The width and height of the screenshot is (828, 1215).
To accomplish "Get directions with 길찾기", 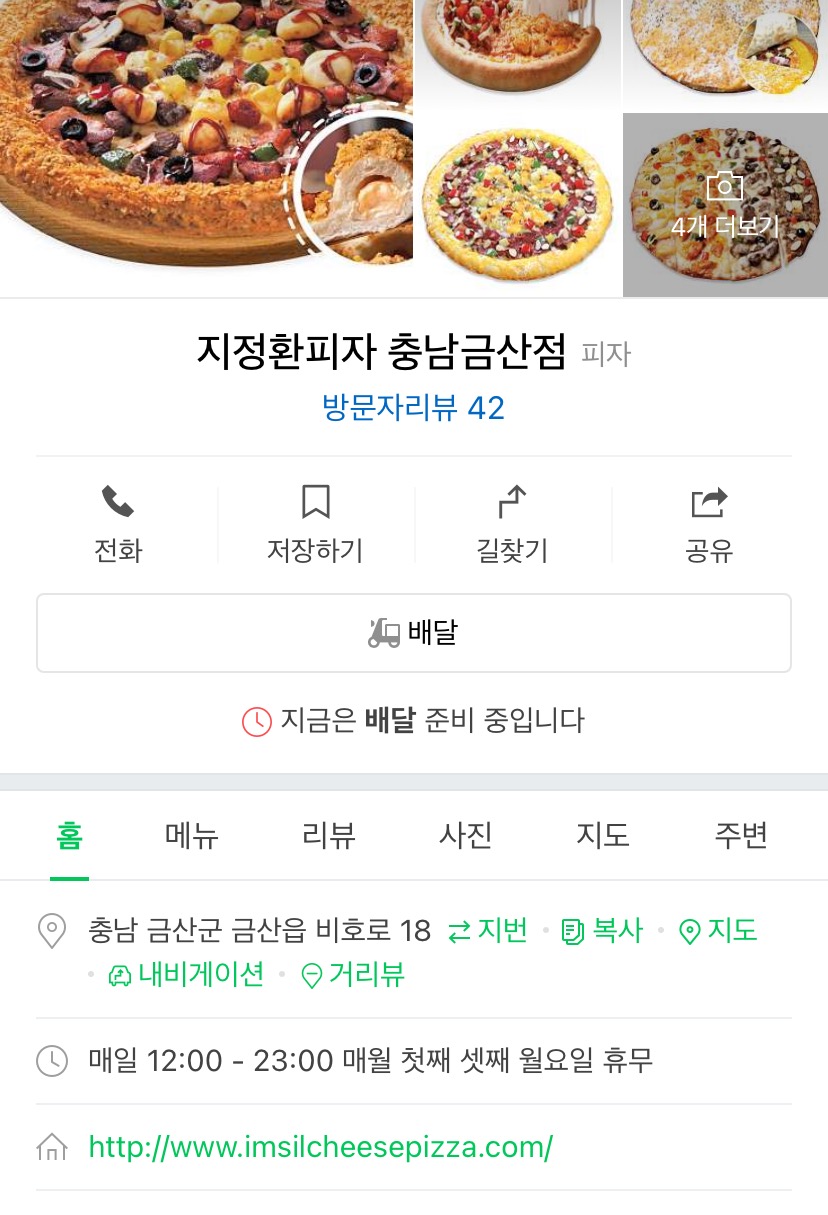I will coord(512,524).
